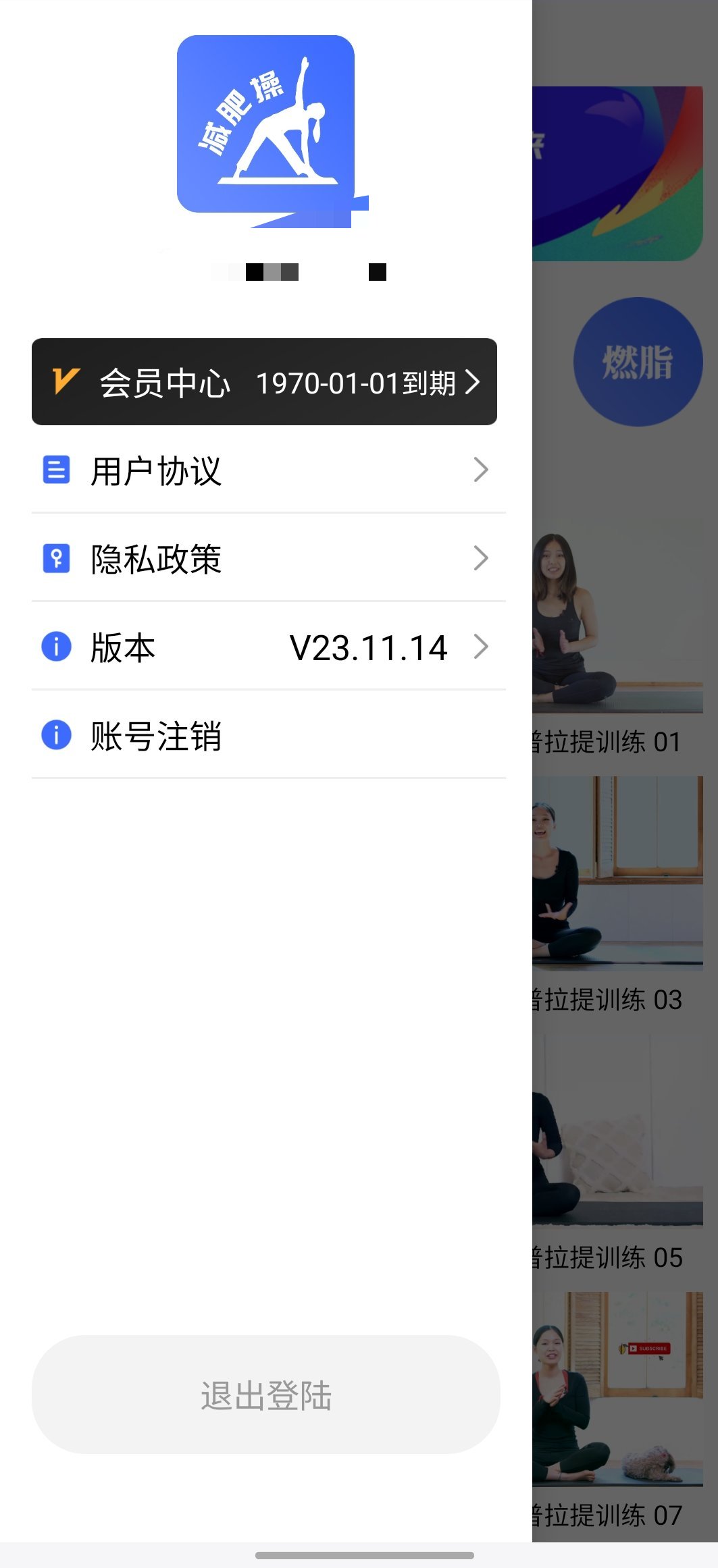Image resolution: width=718 pixels, height=1568 pixels.
Task: Open the 用户协议 row
Action: (x=267, y=470)
